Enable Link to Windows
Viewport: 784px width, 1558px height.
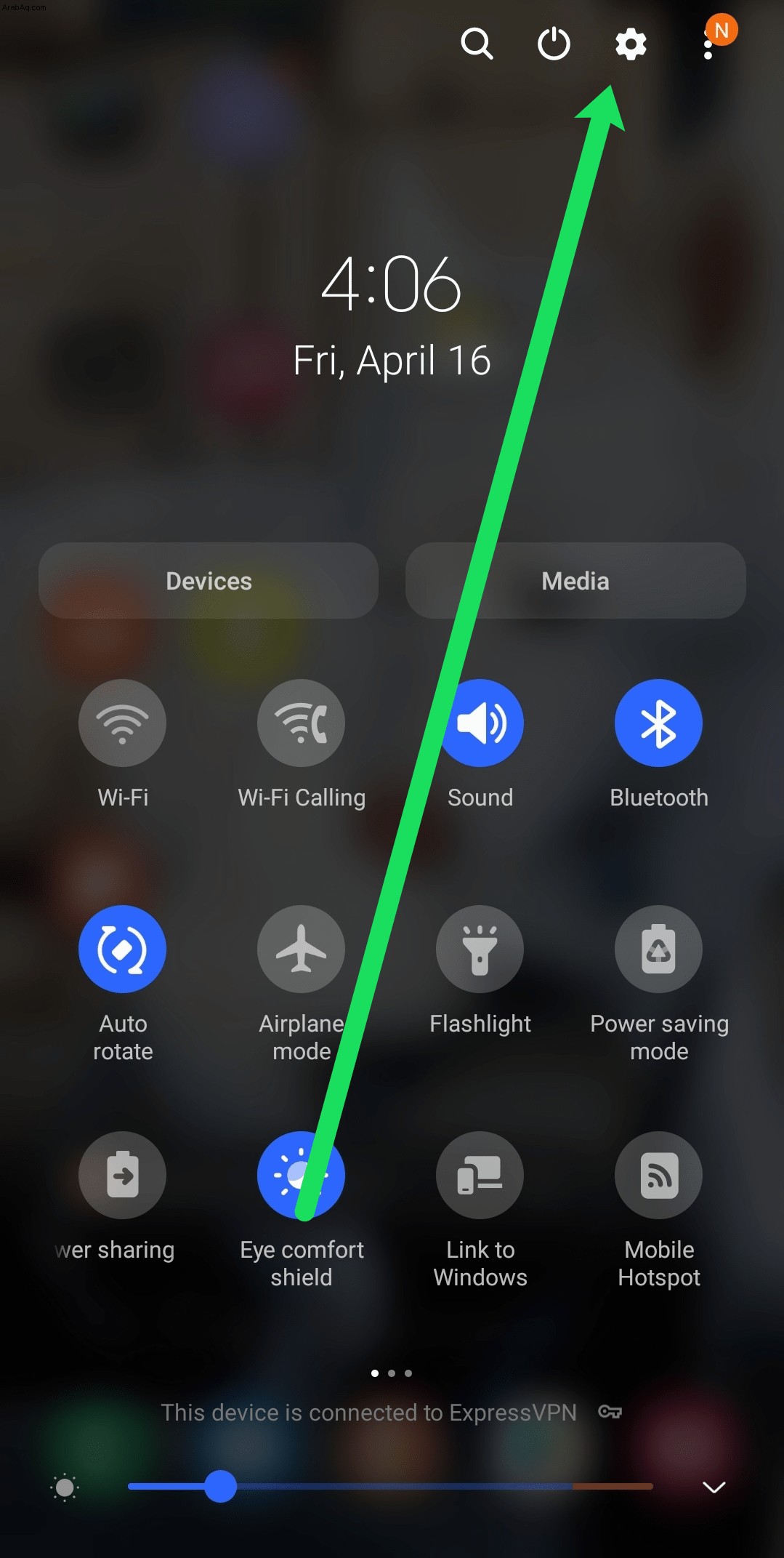click(x=480, y=1175)
